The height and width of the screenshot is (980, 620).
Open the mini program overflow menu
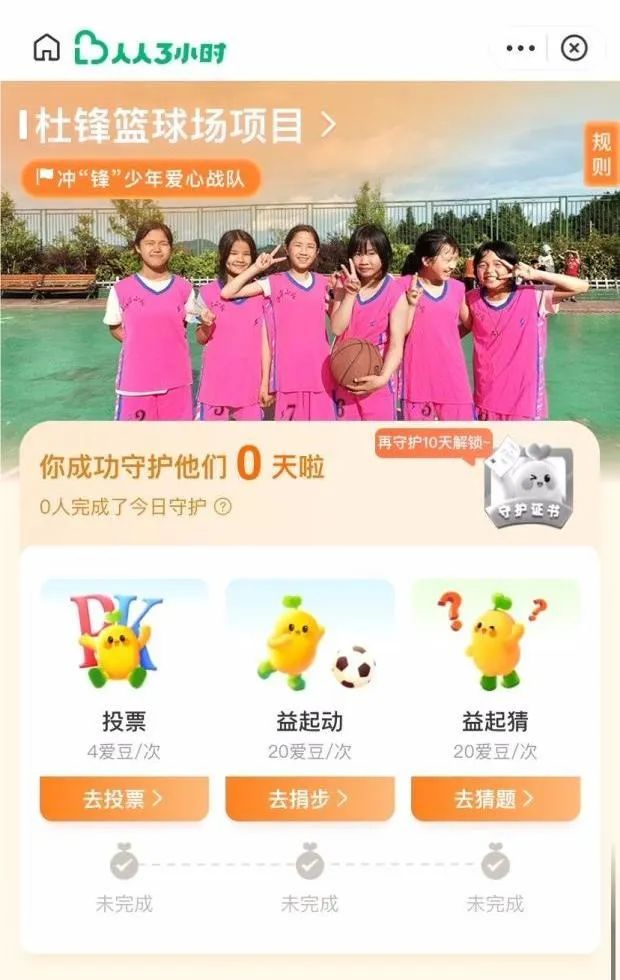[521, 48]
